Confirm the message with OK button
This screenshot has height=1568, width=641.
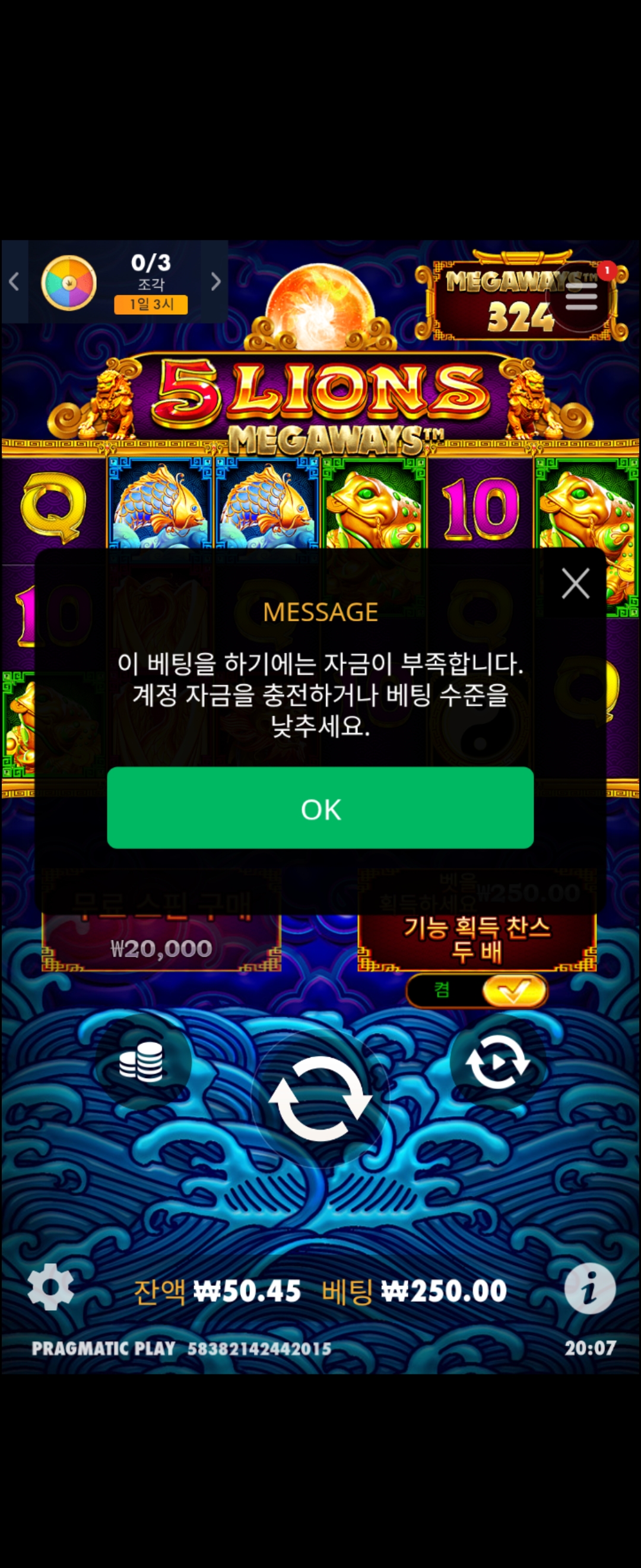tap(320, 808)
